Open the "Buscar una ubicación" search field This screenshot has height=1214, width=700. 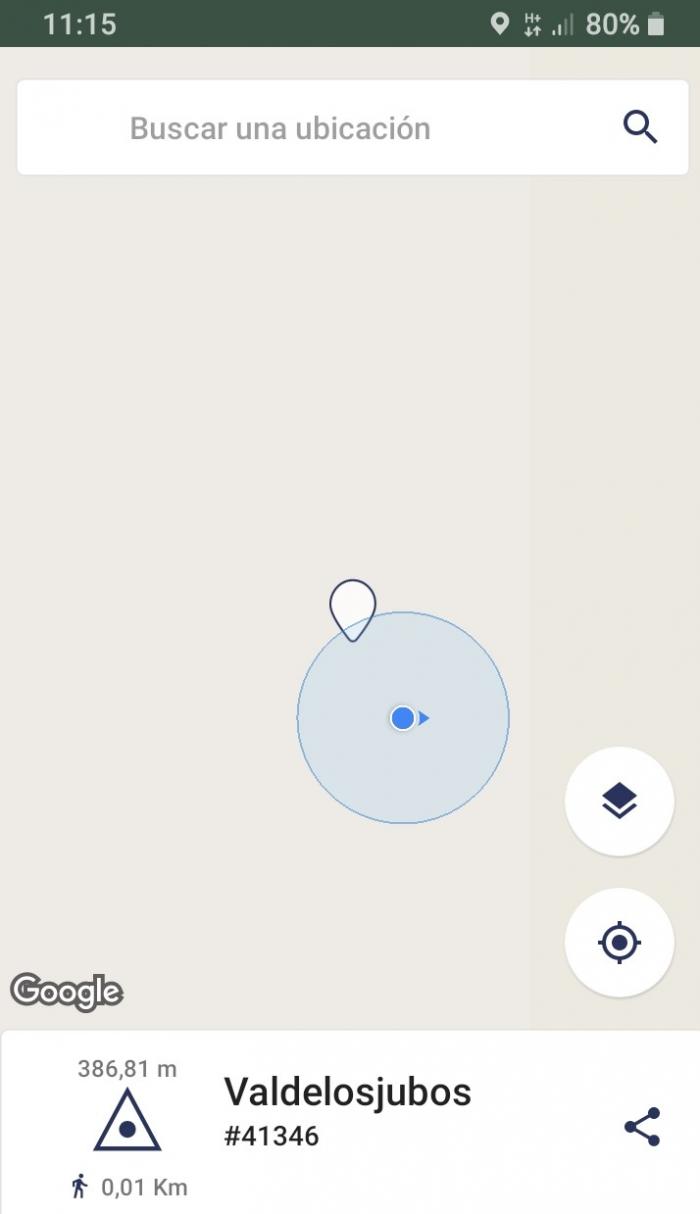coord(352,128)
